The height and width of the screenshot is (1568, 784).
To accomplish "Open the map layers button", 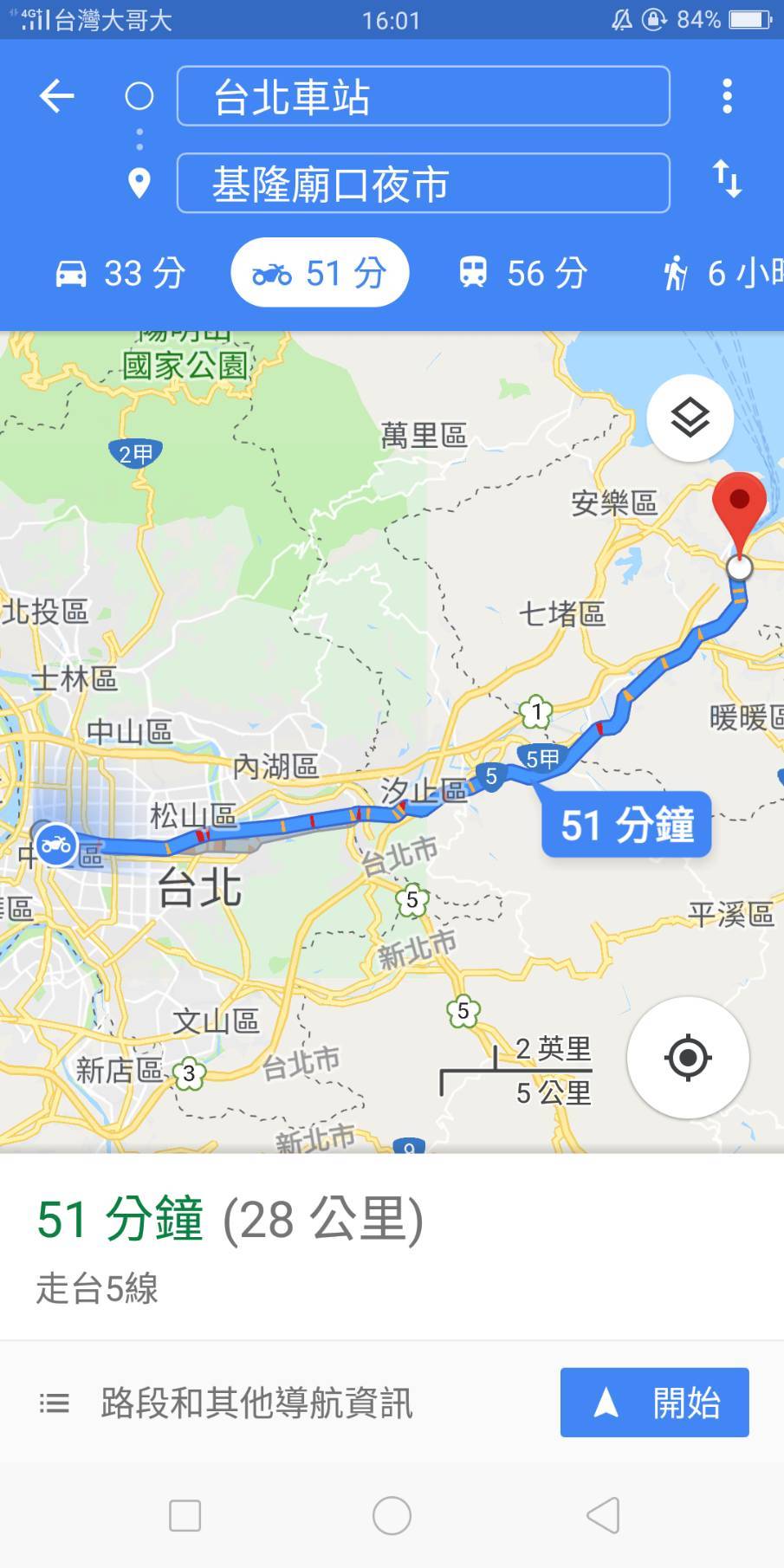I will 690,418.
